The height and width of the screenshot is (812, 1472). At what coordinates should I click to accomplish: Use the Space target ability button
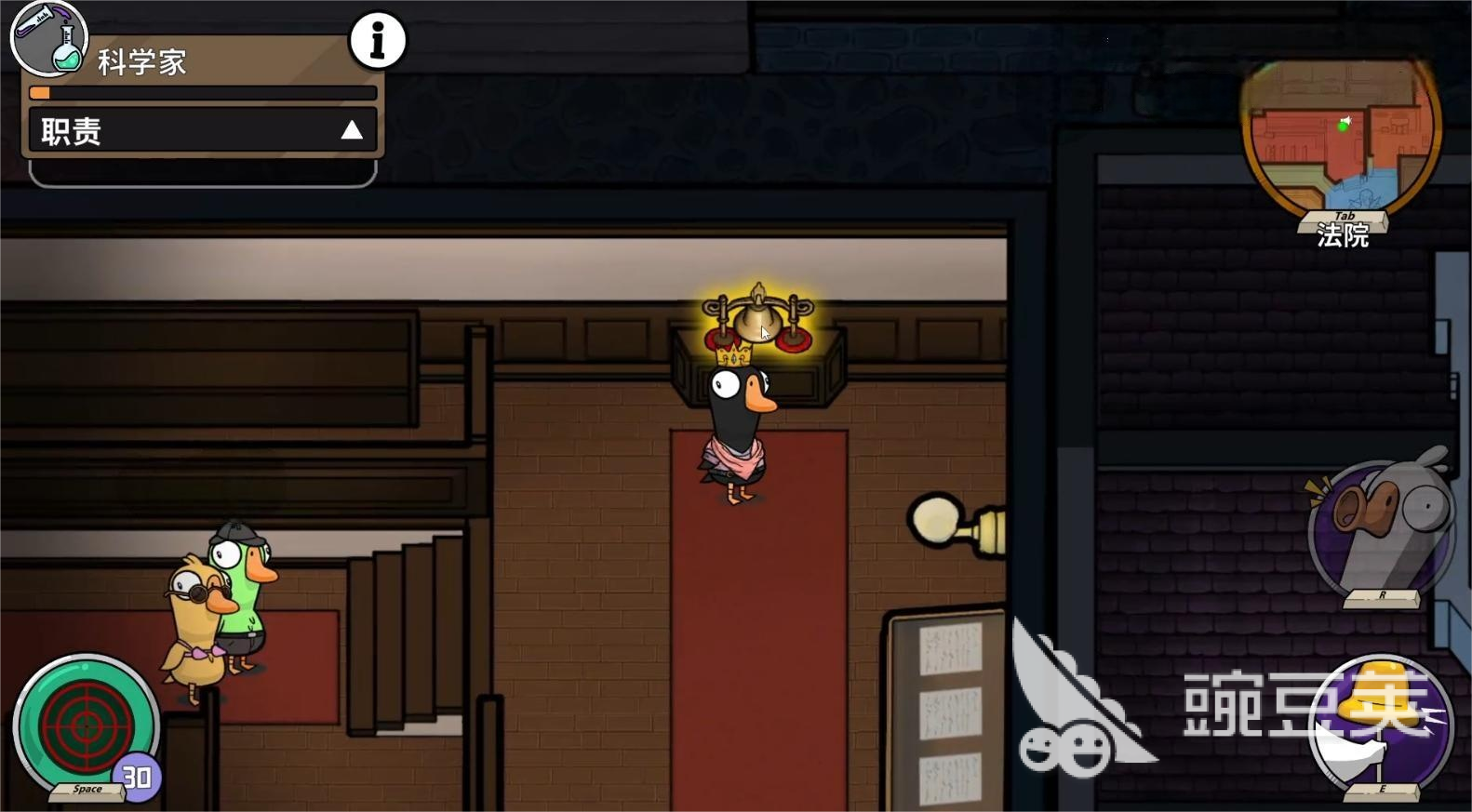(86, 724)
